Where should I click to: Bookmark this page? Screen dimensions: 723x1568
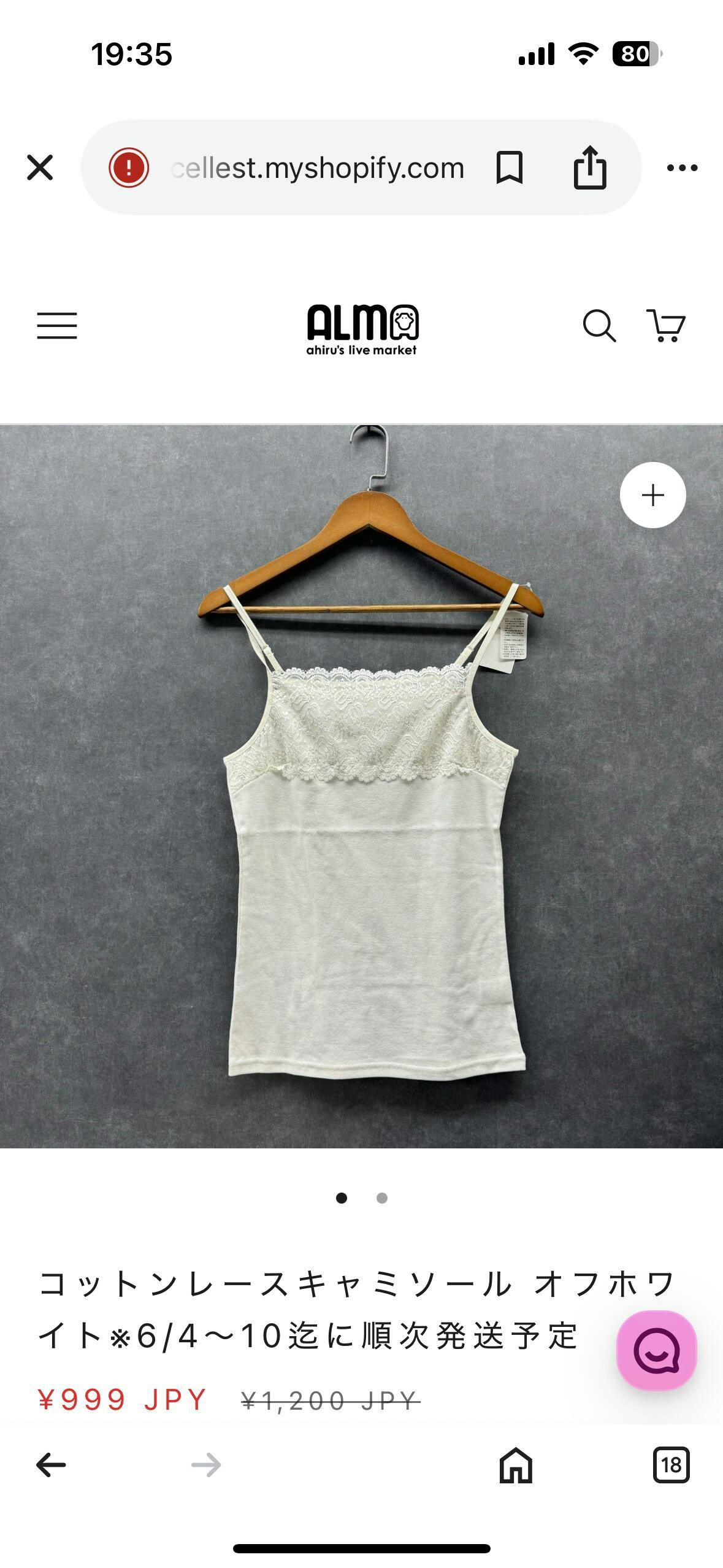pos(510,167)
